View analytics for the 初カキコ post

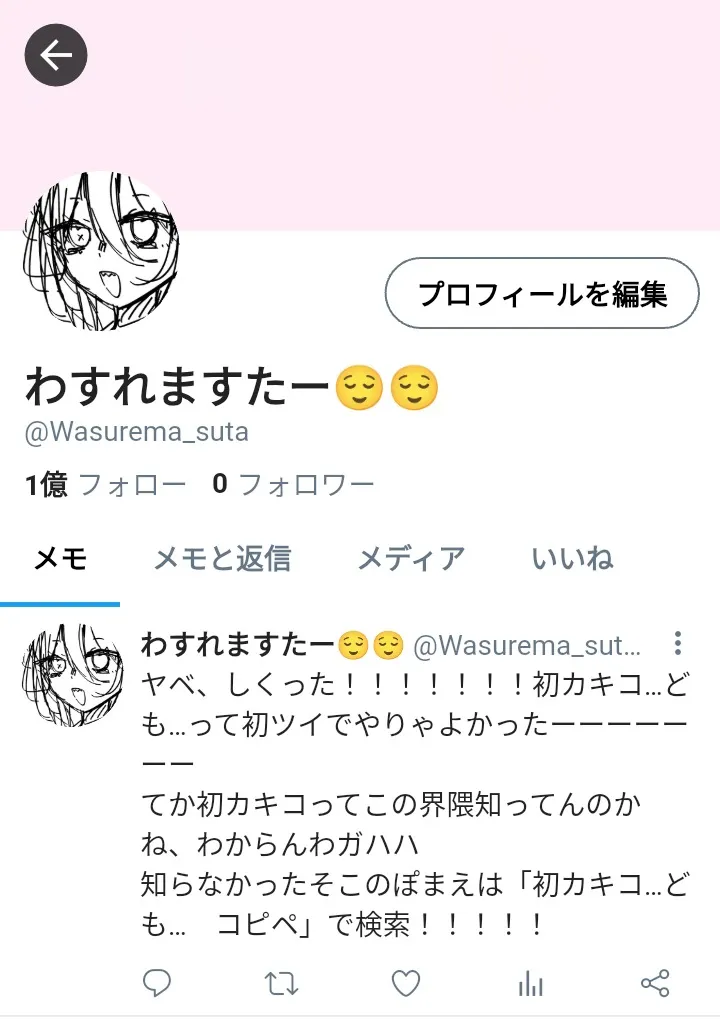[530, 984]
